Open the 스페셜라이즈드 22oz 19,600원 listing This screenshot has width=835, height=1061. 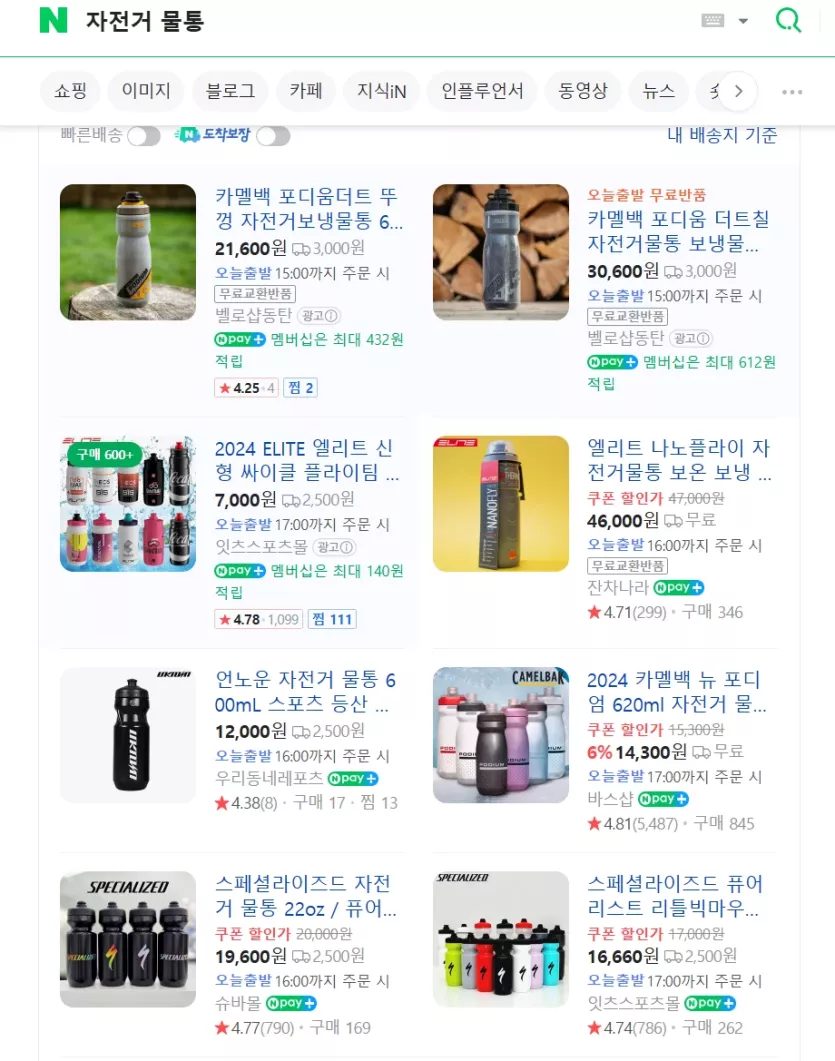click(x=306, y=896)
